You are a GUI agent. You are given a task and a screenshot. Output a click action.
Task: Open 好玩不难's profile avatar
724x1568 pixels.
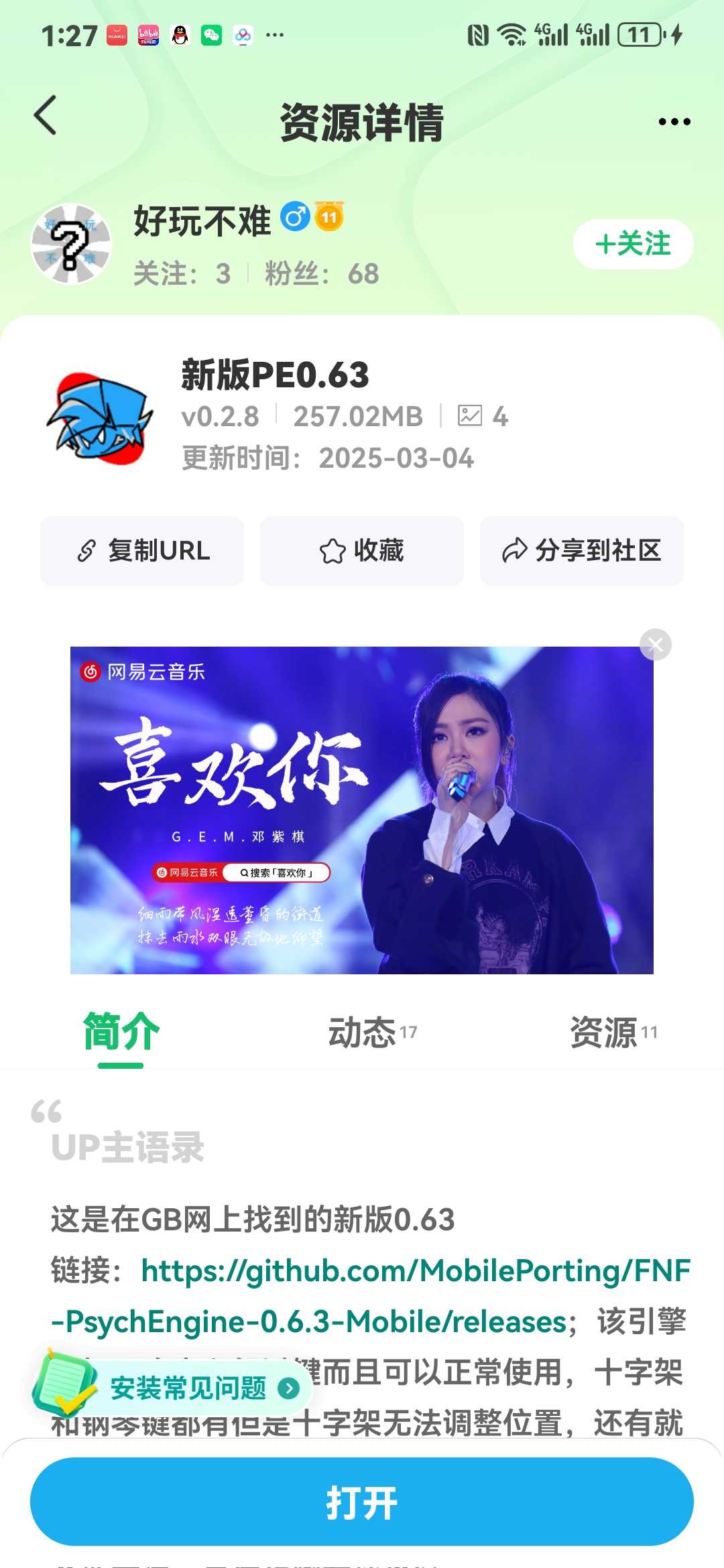click(x=71, y=244)
